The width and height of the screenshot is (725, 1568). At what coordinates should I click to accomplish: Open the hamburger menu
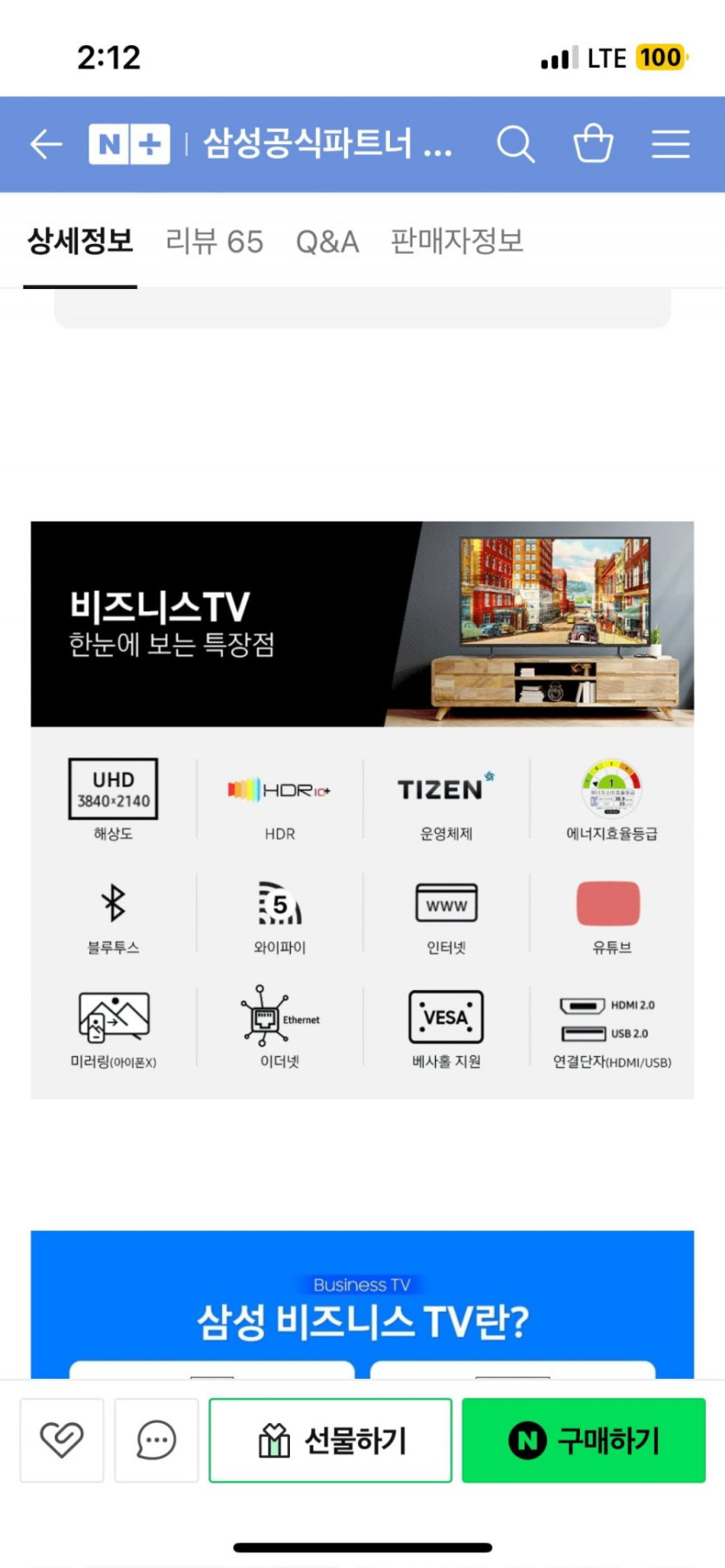pyautogui.click(x=671, y=144)
